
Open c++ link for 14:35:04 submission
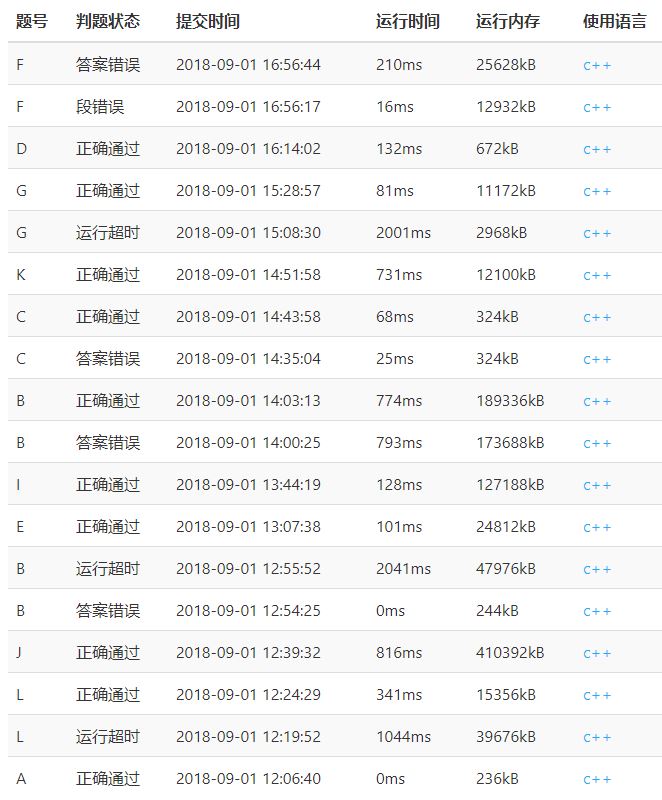[597, 359]
